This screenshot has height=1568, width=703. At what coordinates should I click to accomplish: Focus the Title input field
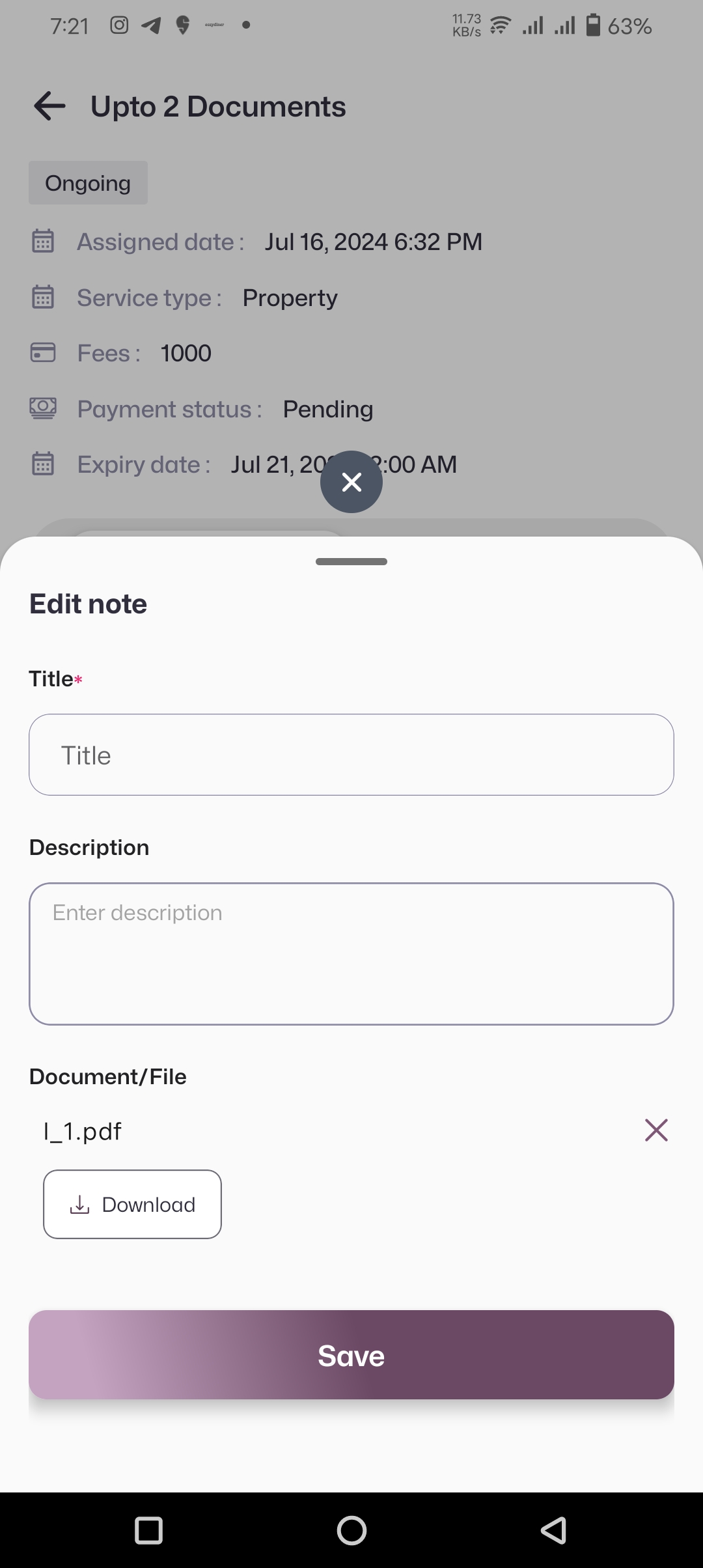coord(351,755)
